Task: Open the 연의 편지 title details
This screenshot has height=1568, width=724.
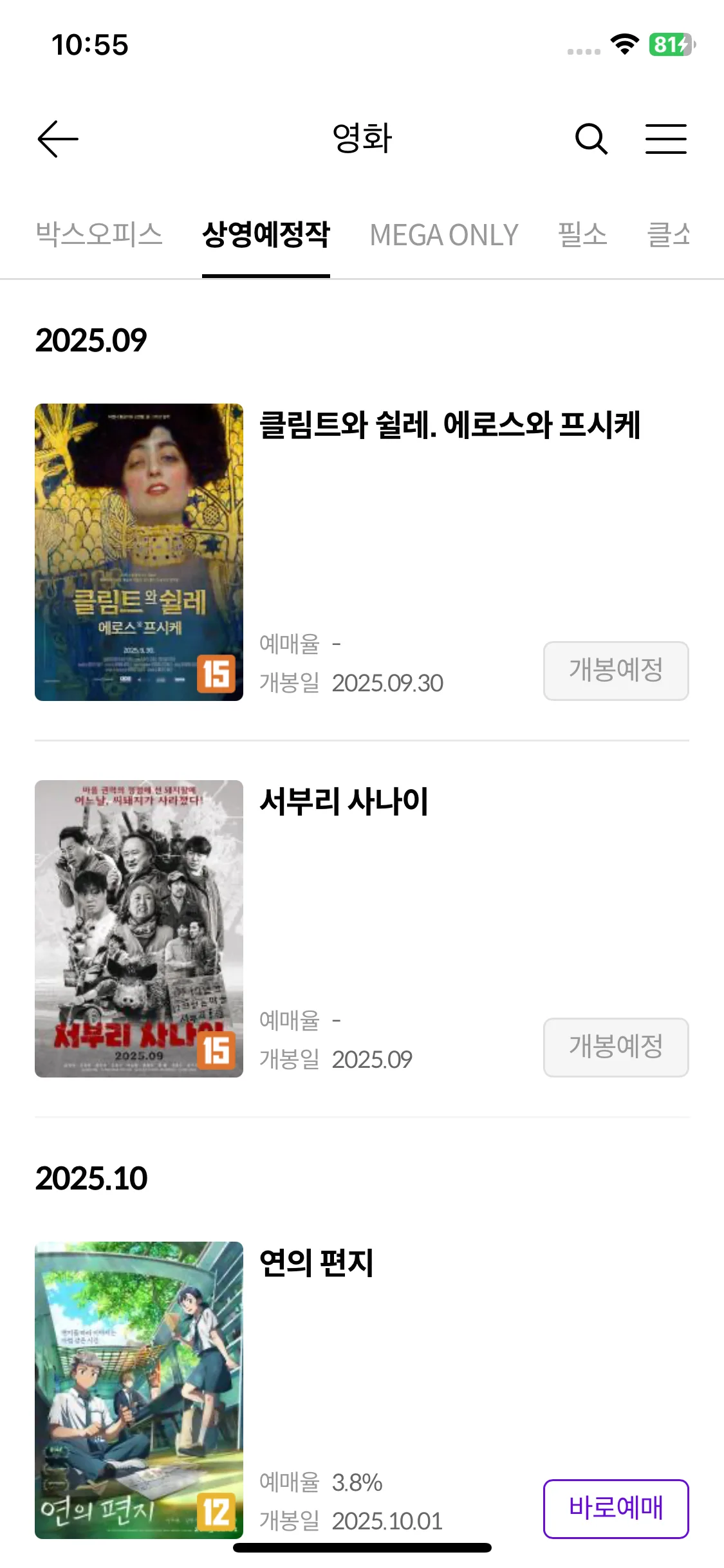Action: [317, 1263]
